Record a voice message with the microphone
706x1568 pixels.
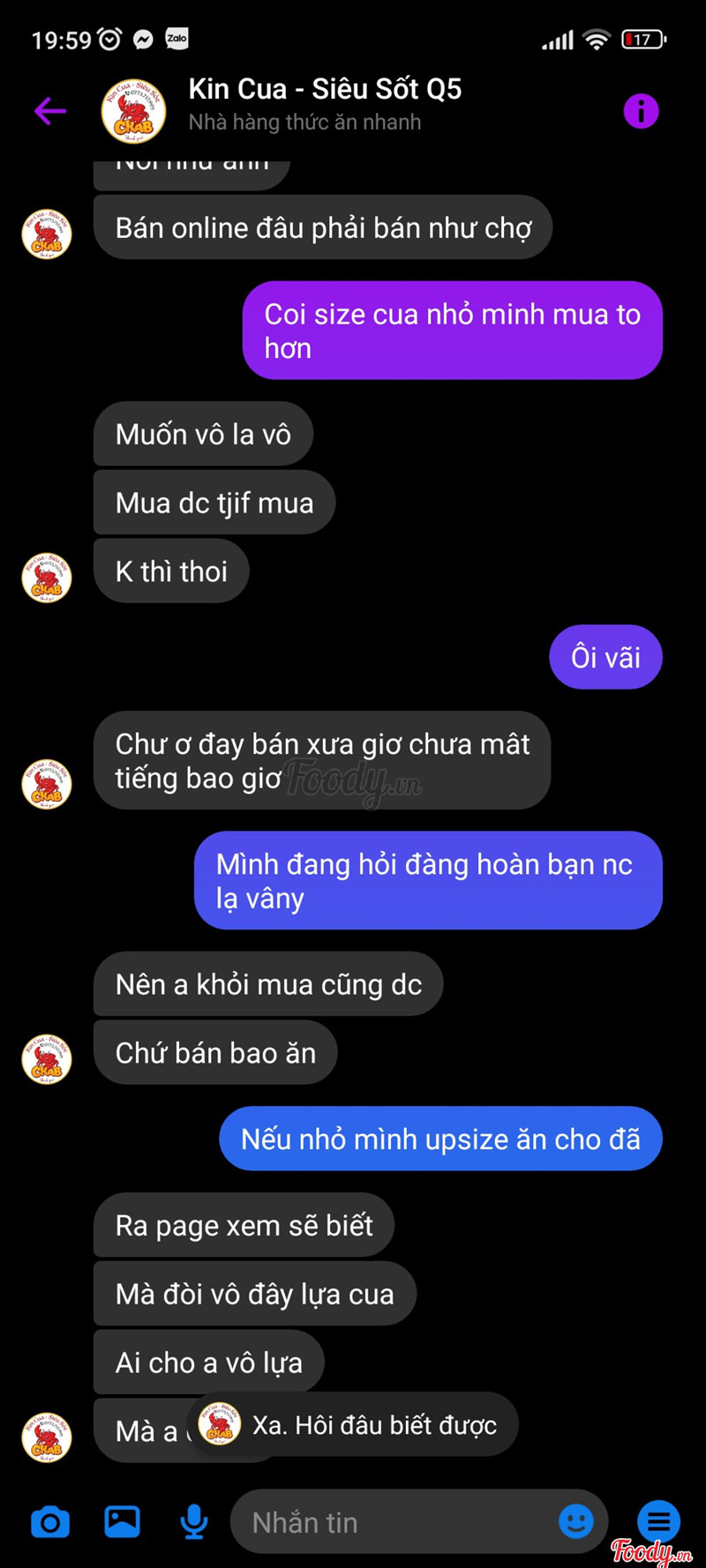[194, 1522]
